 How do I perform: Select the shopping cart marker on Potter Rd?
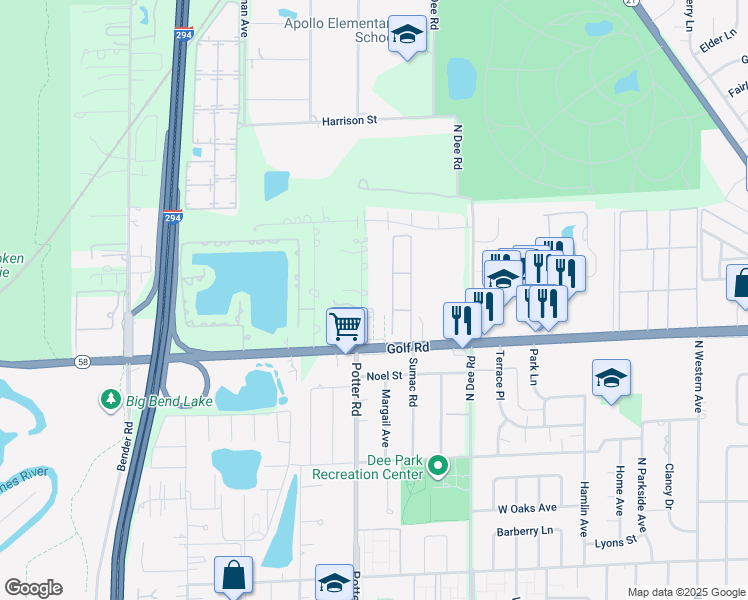(x=346, y=327)
